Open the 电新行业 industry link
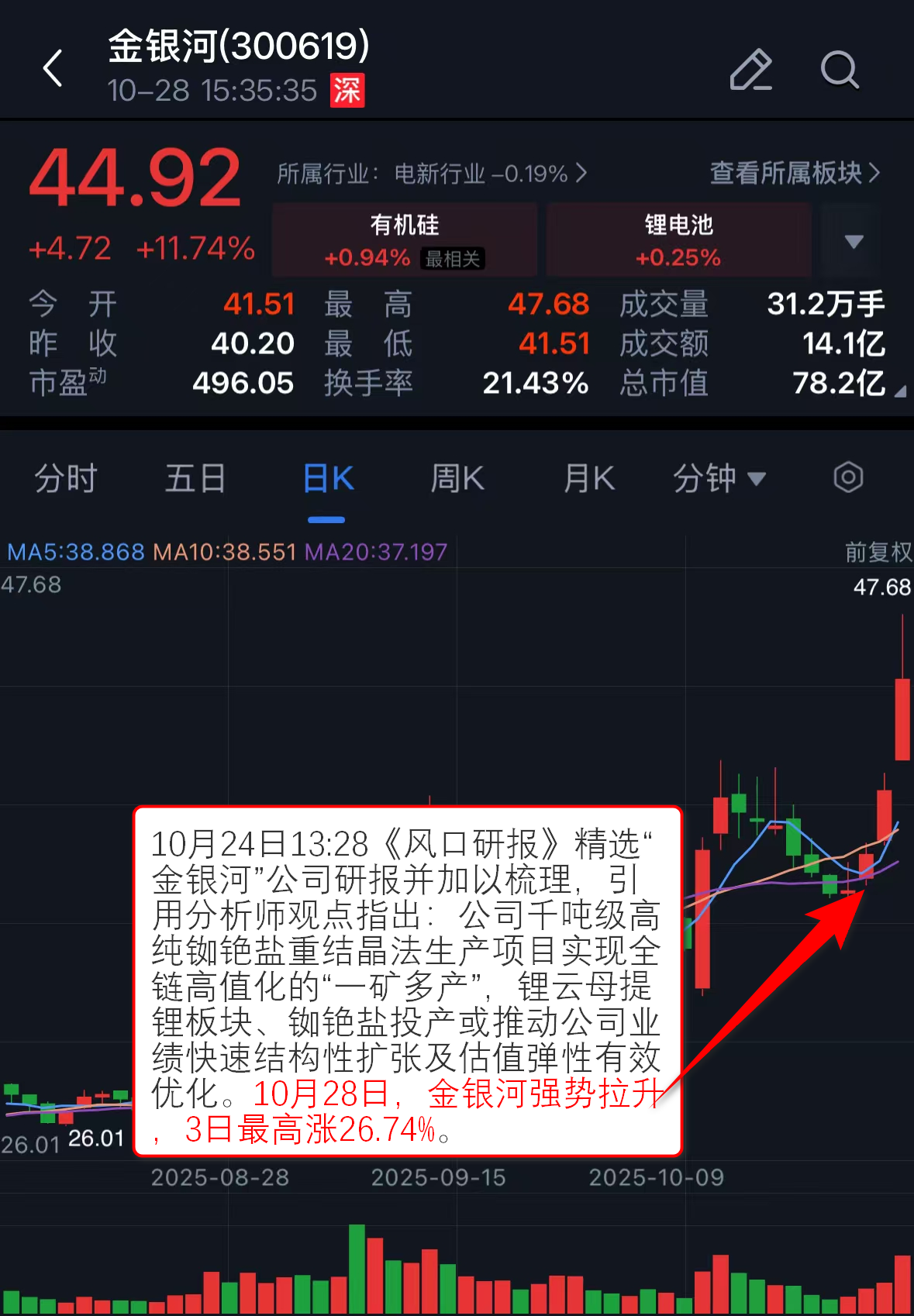 click(431, 174)
